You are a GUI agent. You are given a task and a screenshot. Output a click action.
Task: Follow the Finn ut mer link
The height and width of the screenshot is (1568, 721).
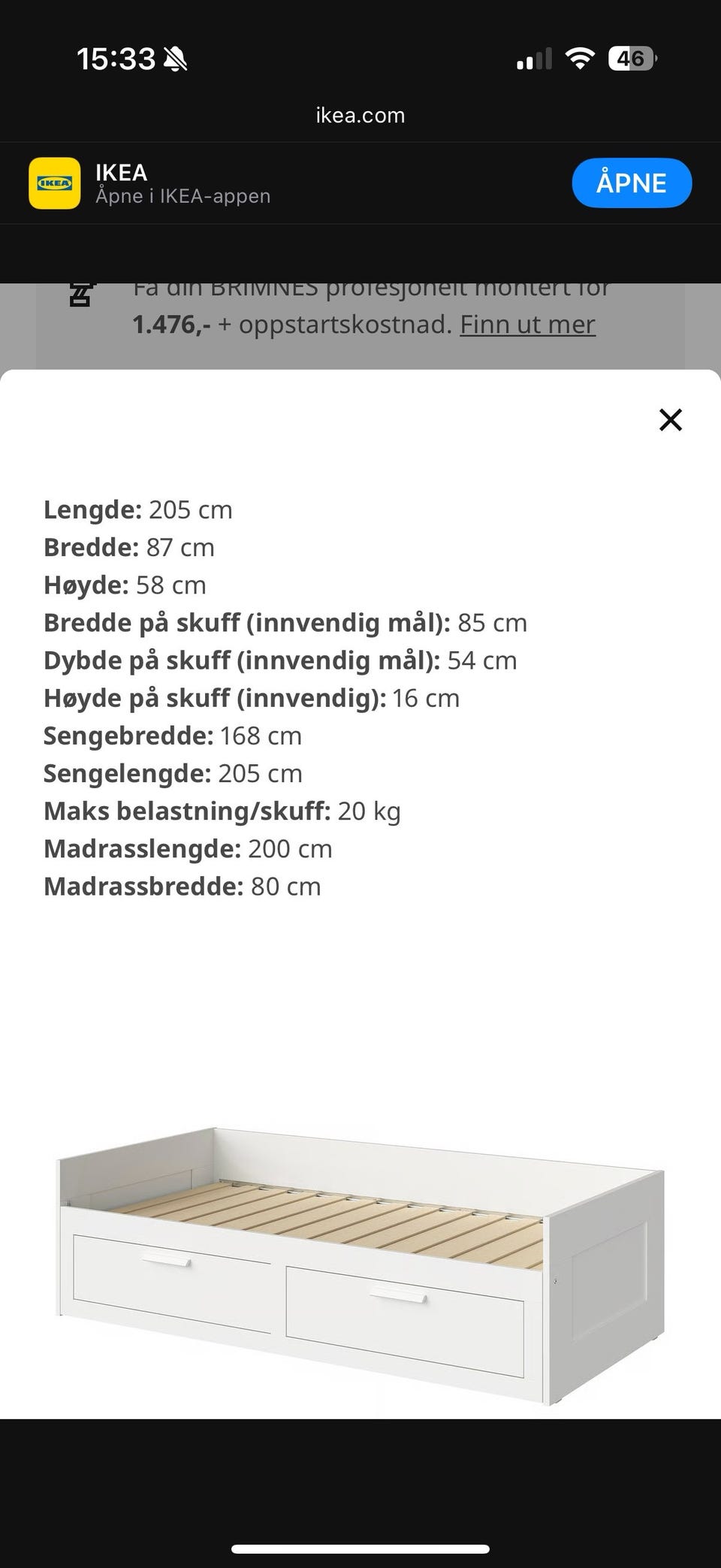point(527,324)
